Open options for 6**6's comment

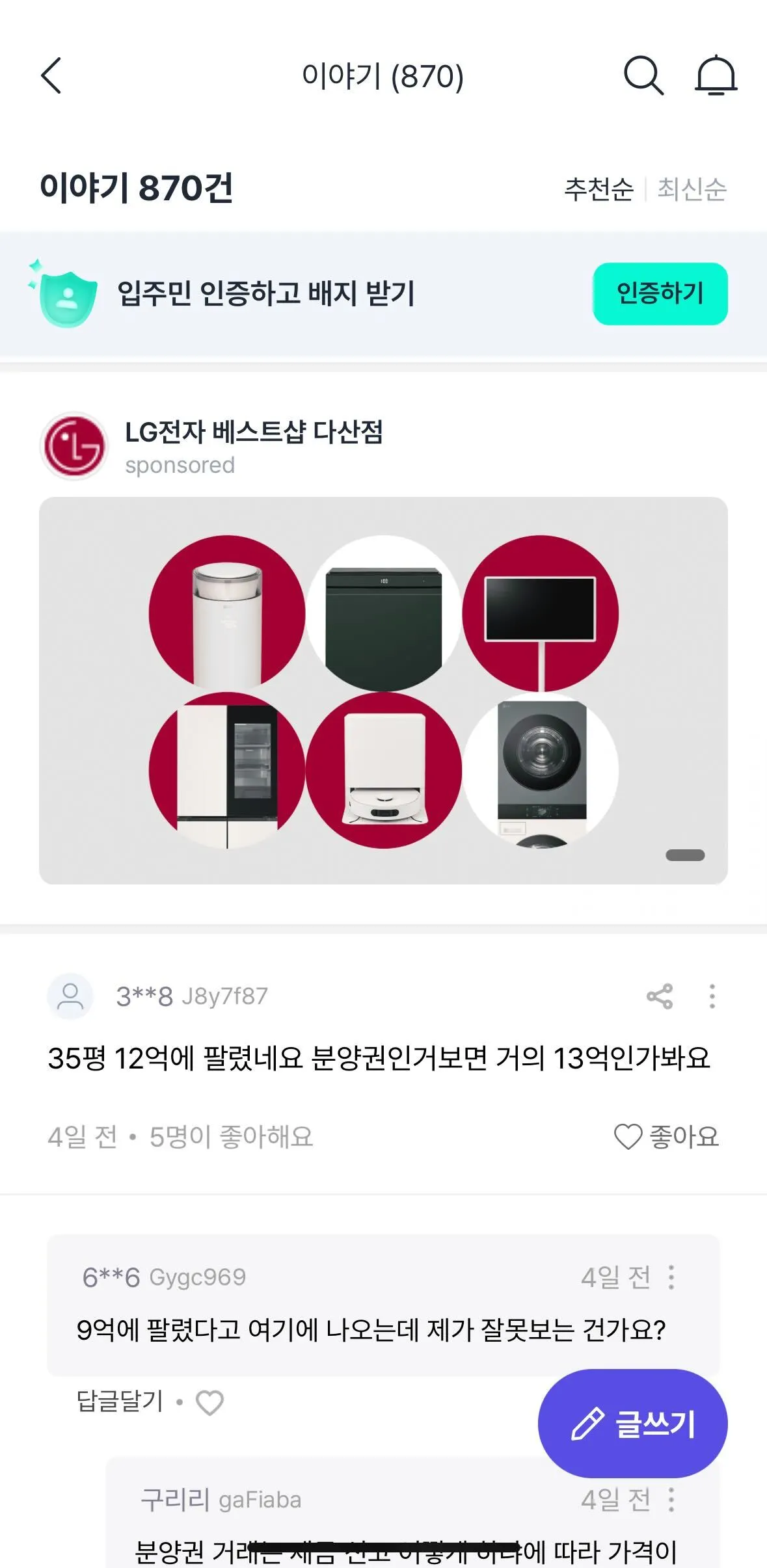coord(671,1277)
